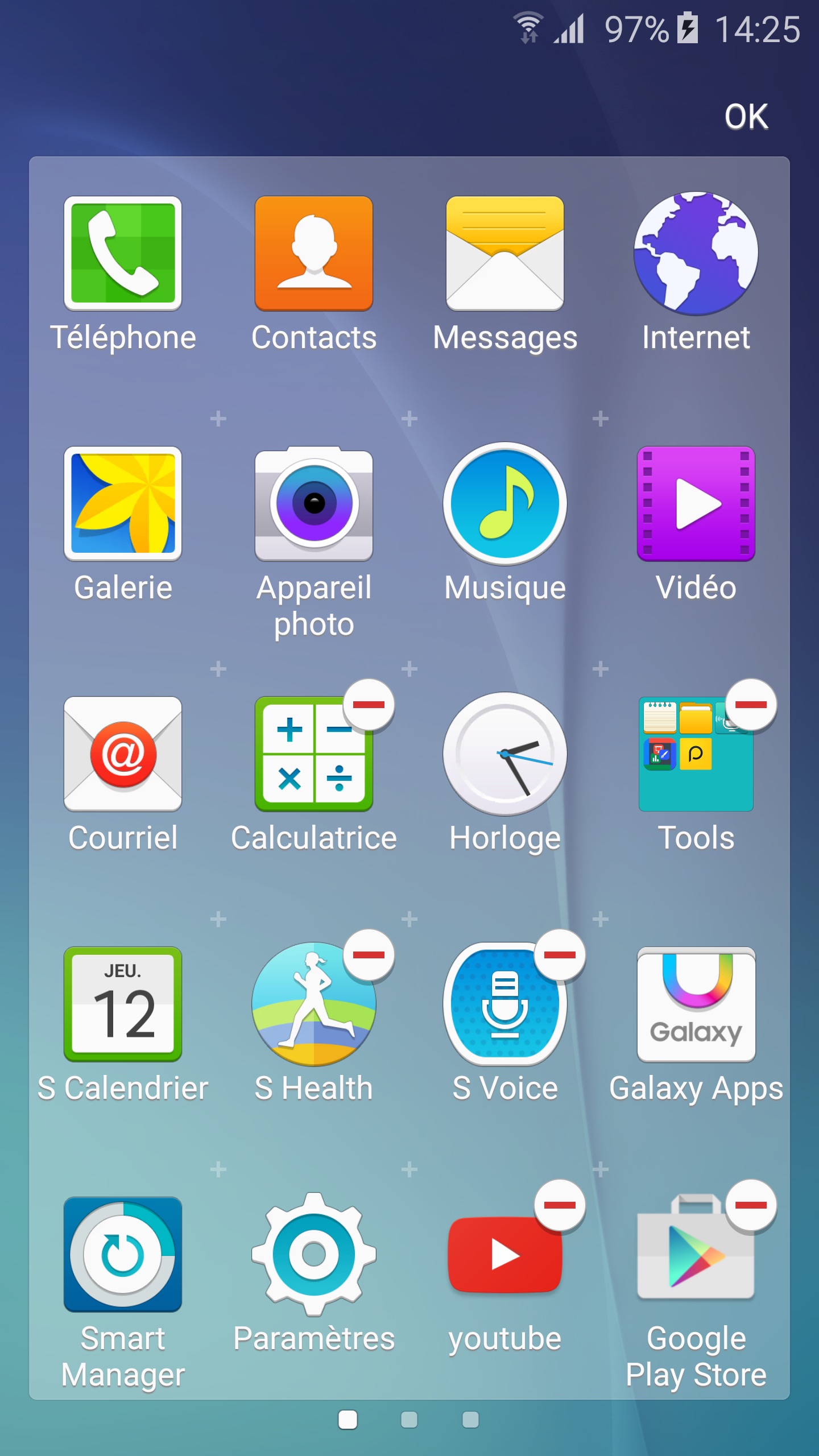819x1456 pixels.
Task: Launch the Messages app
Action: click(x=504, y=254)
